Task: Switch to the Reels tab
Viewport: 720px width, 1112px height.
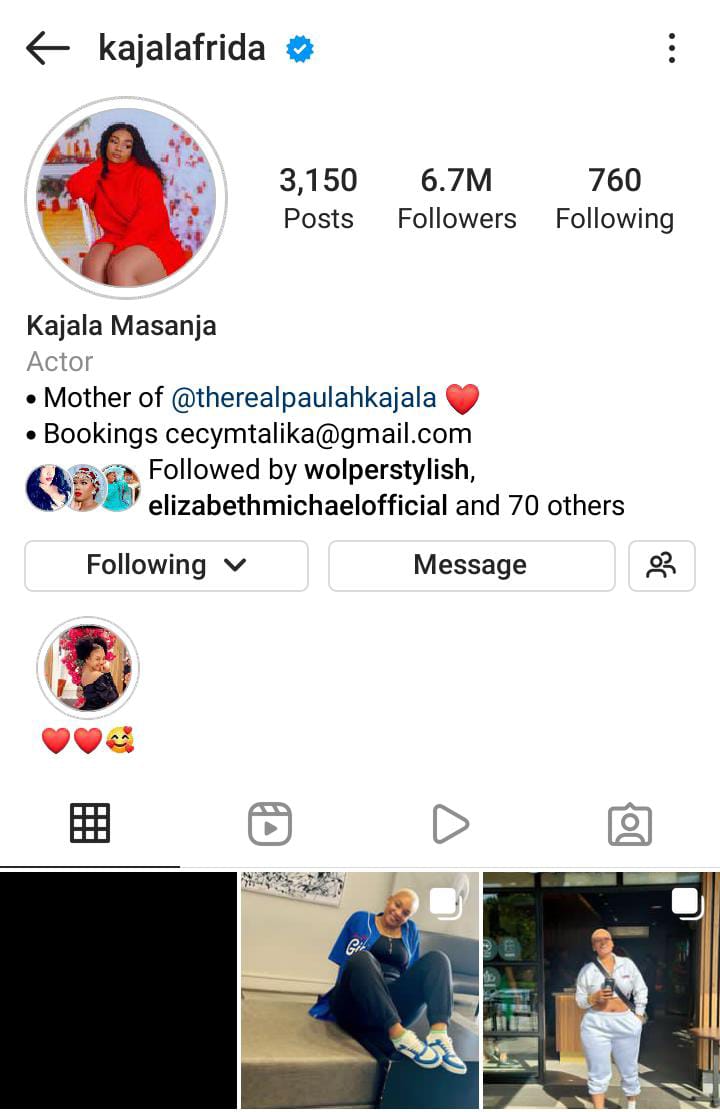Action: coord(270,824)
